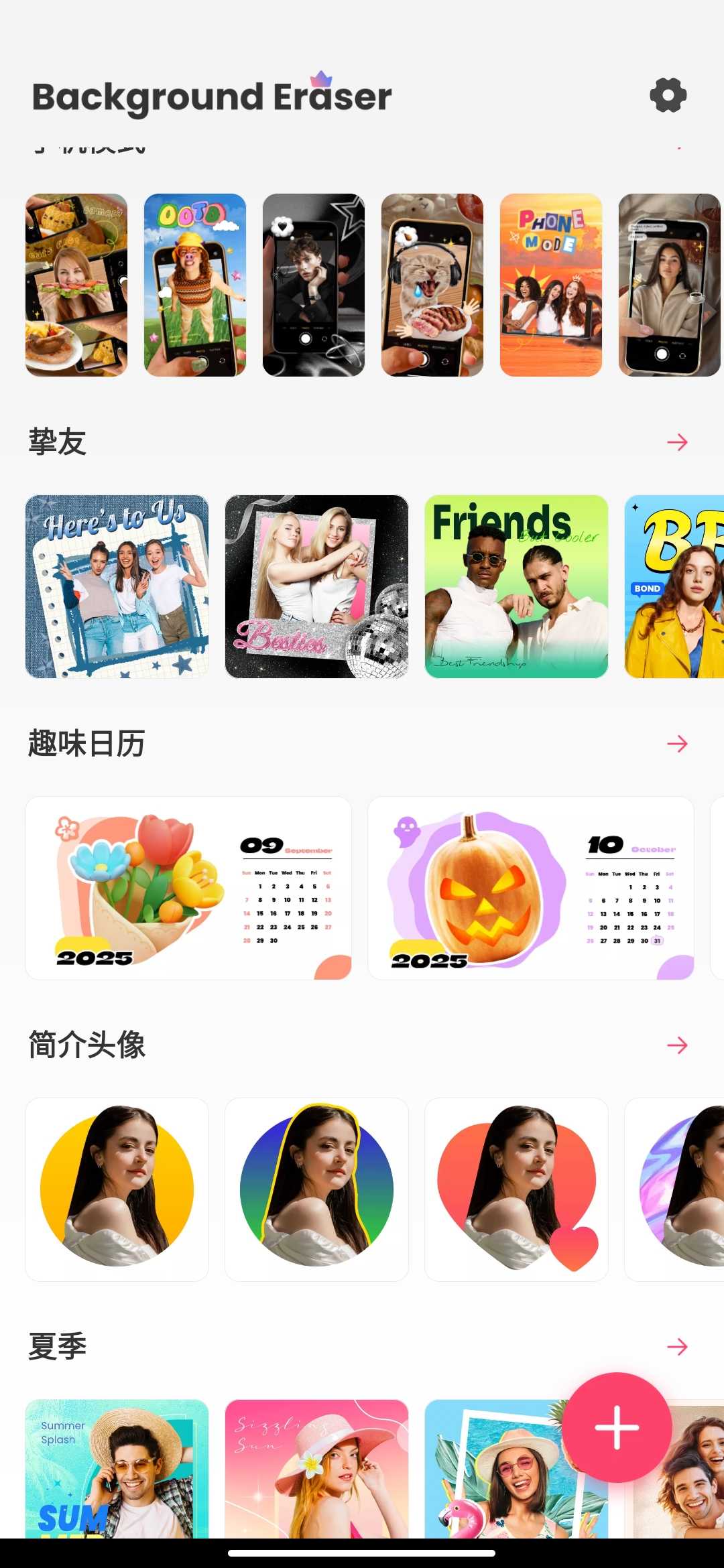Open the green Friends template
724x1568 pixels.
pos(516,586)
